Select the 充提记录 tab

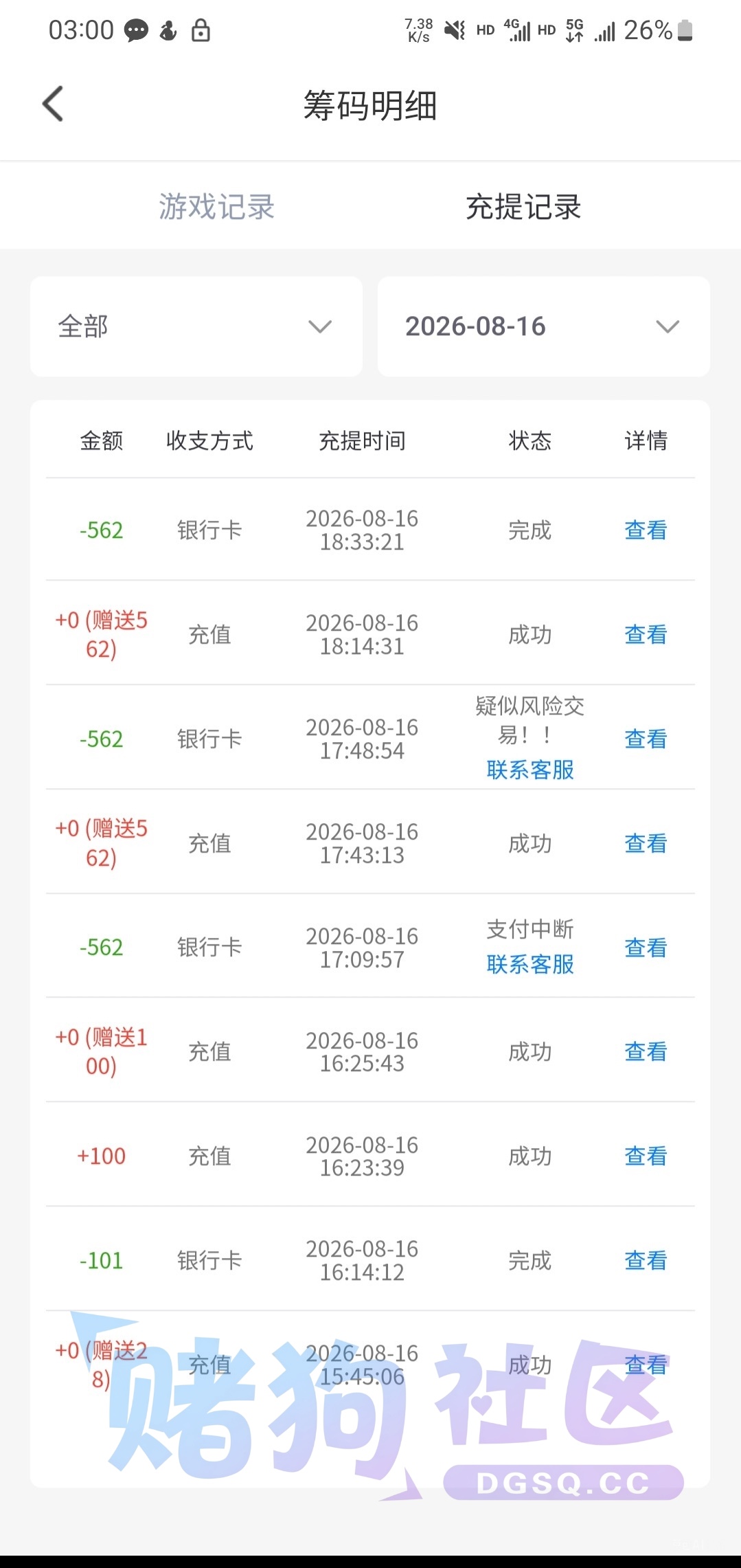(x=523, y=206)
